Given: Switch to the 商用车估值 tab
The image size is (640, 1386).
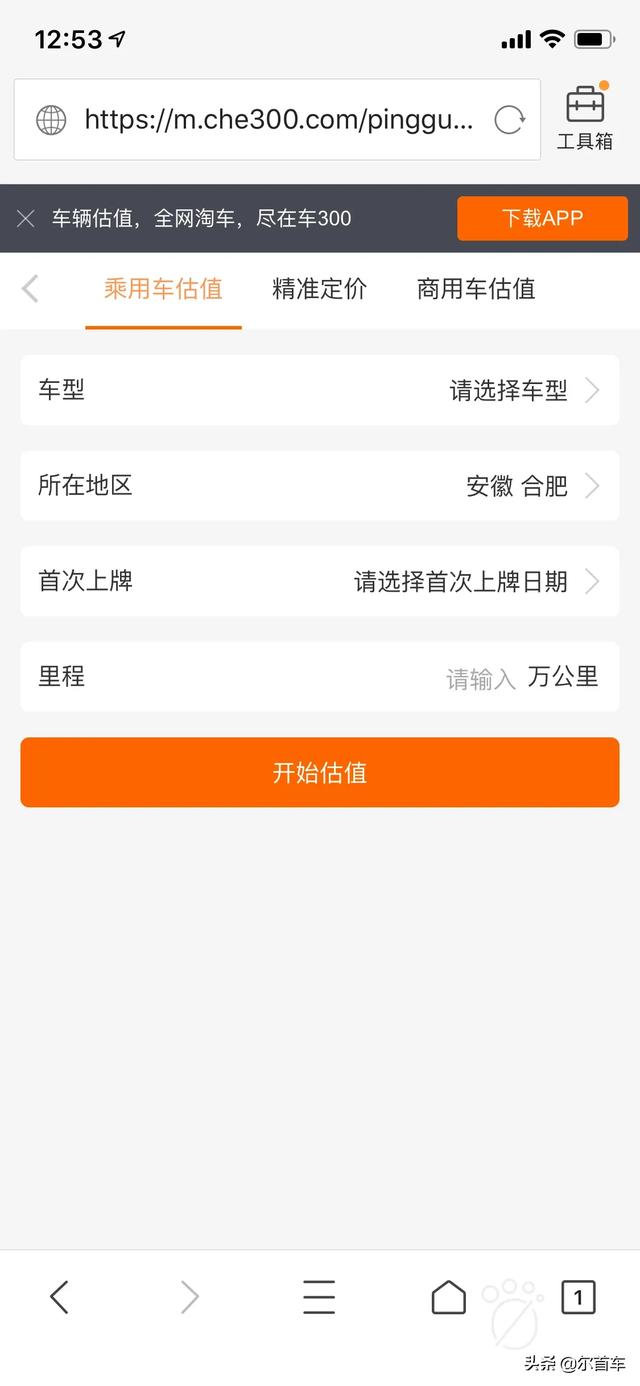Looking at the screenshot, I should pyautogui.click(x=476, y=289).
